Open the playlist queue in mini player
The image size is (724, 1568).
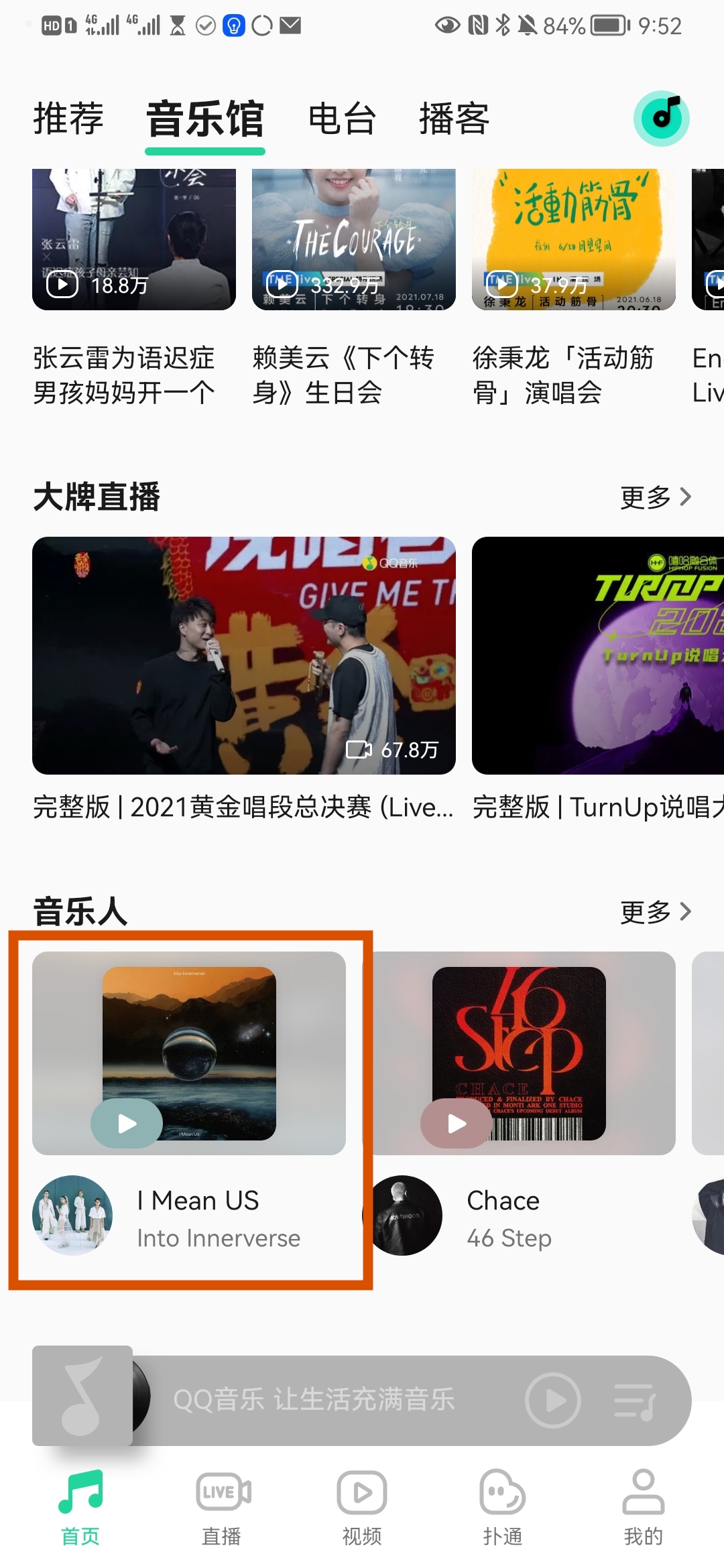tap(635, 1401)
